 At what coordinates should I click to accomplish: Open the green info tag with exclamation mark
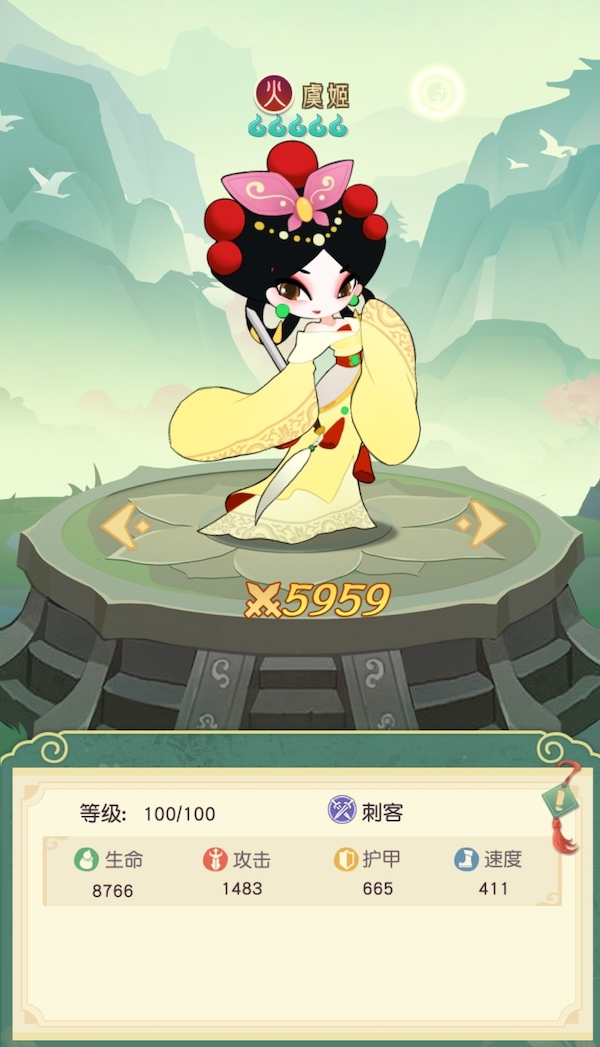click(x=559, y=802)
